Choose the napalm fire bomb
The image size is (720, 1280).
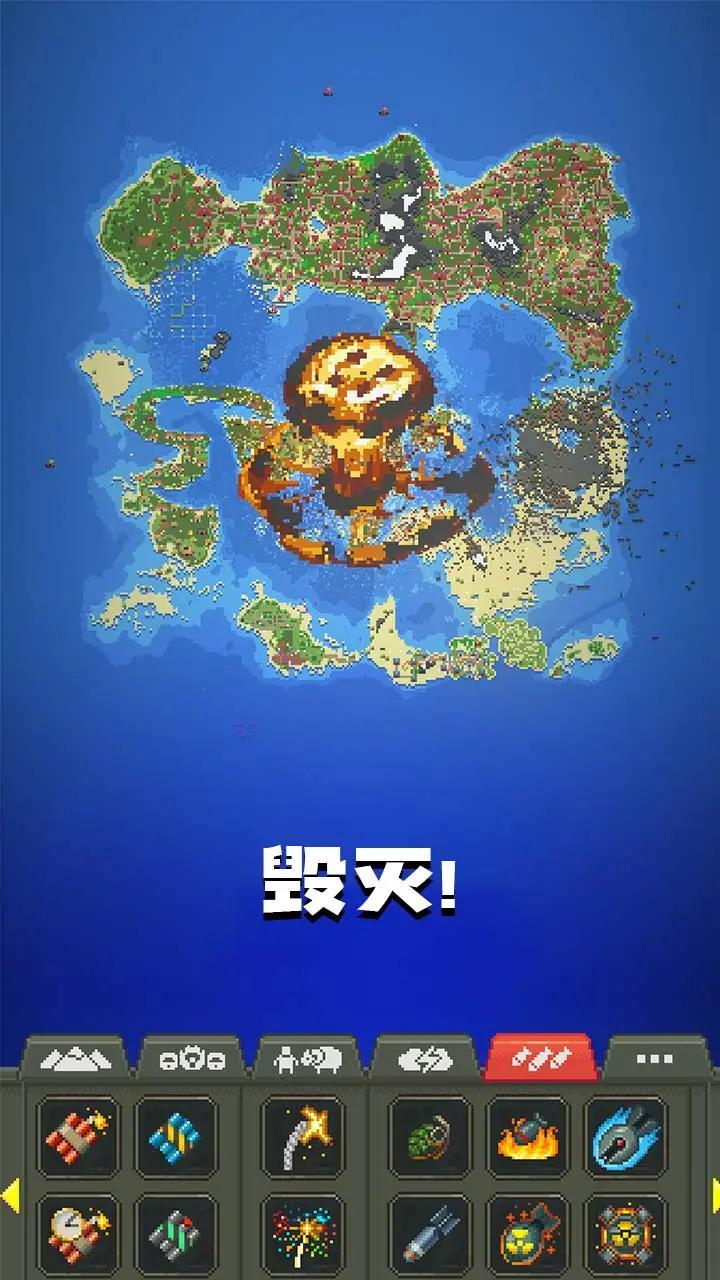click(528, 1137)
